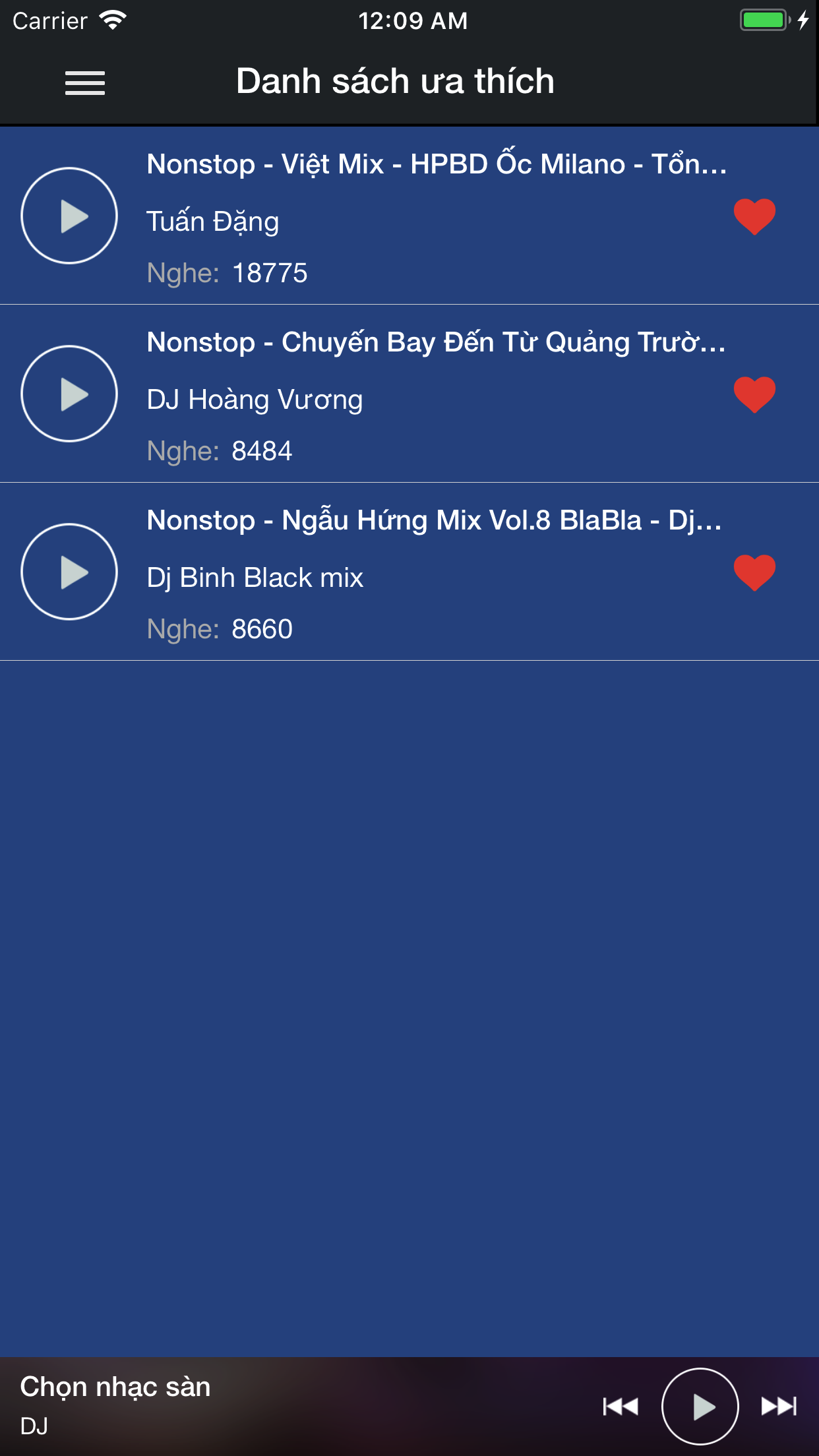Viewport: 819px width, 1456px height.
Task: Start playback from the bottom mini player
Action: click(700, 1407)
